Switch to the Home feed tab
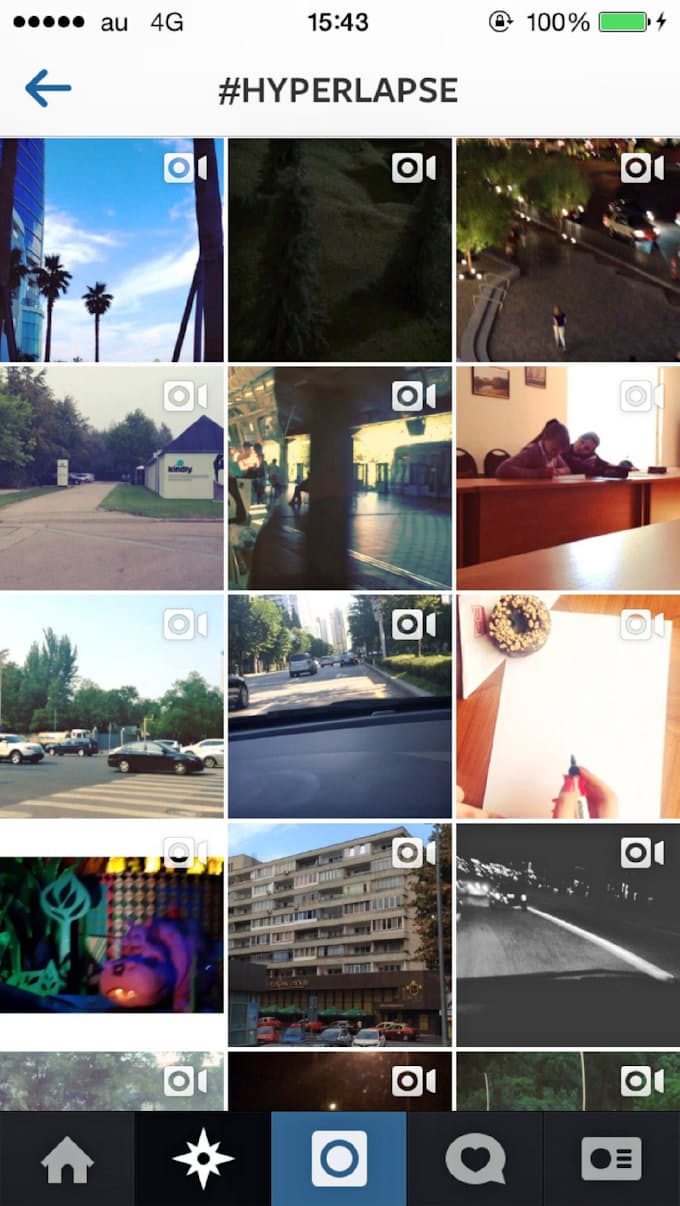680x1206 pixels. click(67, 1160)
